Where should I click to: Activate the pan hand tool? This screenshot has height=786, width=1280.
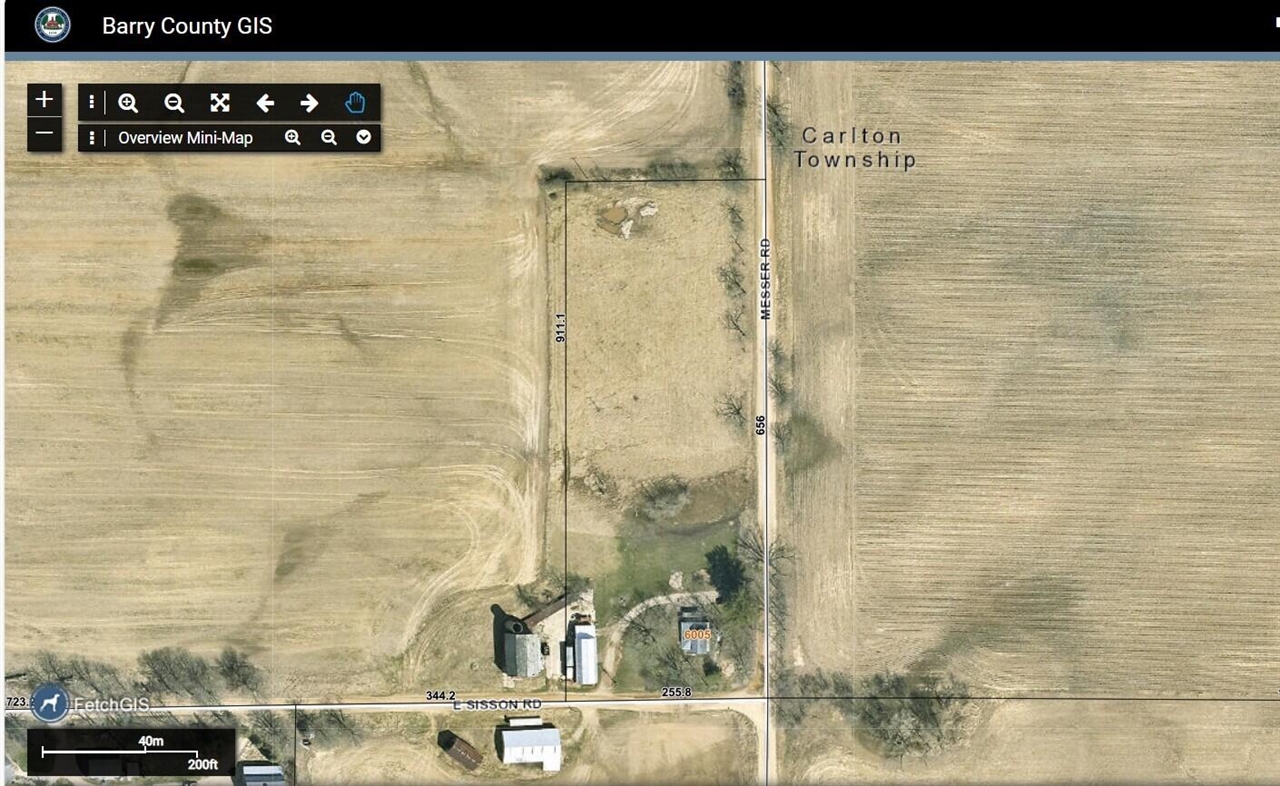(355, 102)
